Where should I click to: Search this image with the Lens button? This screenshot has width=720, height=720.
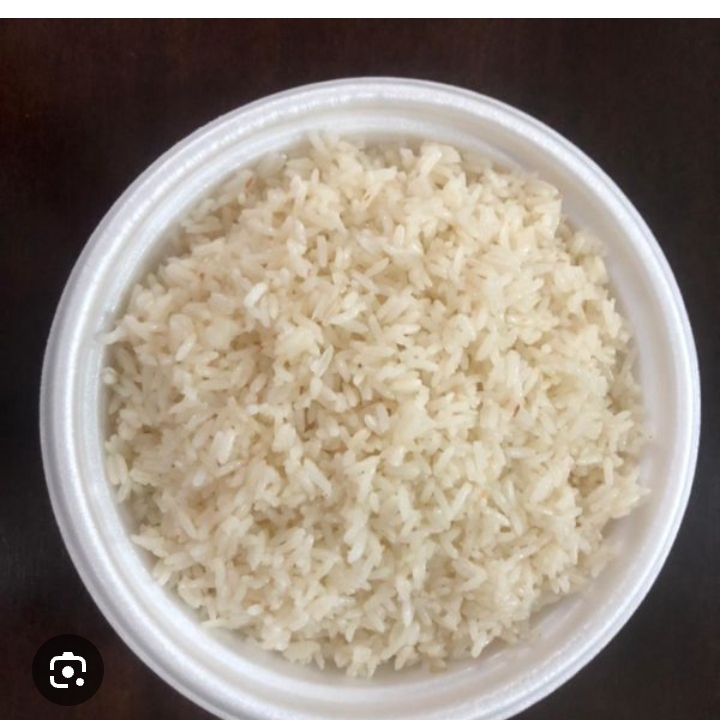pos(68,670)
